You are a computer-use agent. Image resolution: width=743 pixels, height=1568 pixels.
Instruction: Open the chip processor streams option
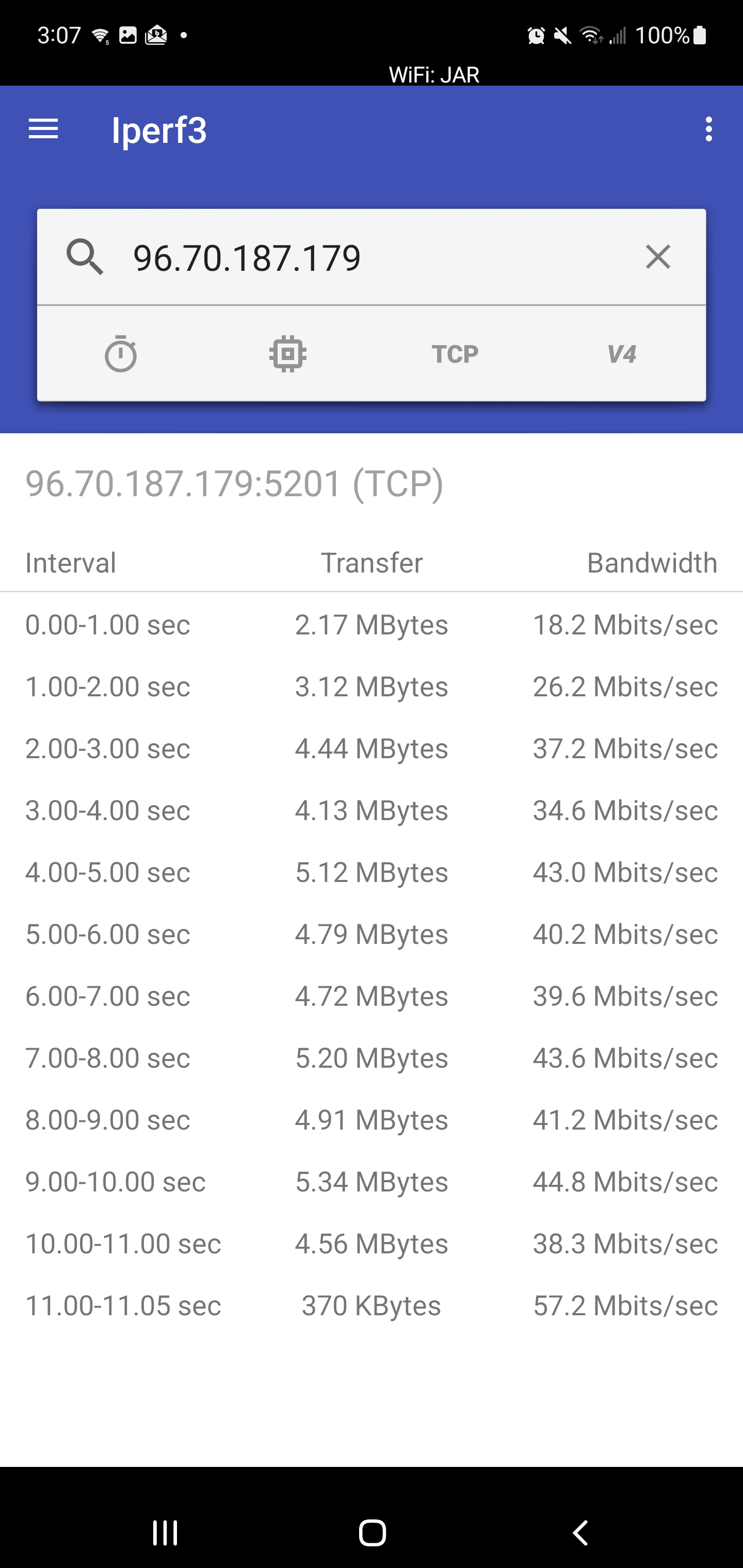(x=287, y=354)
